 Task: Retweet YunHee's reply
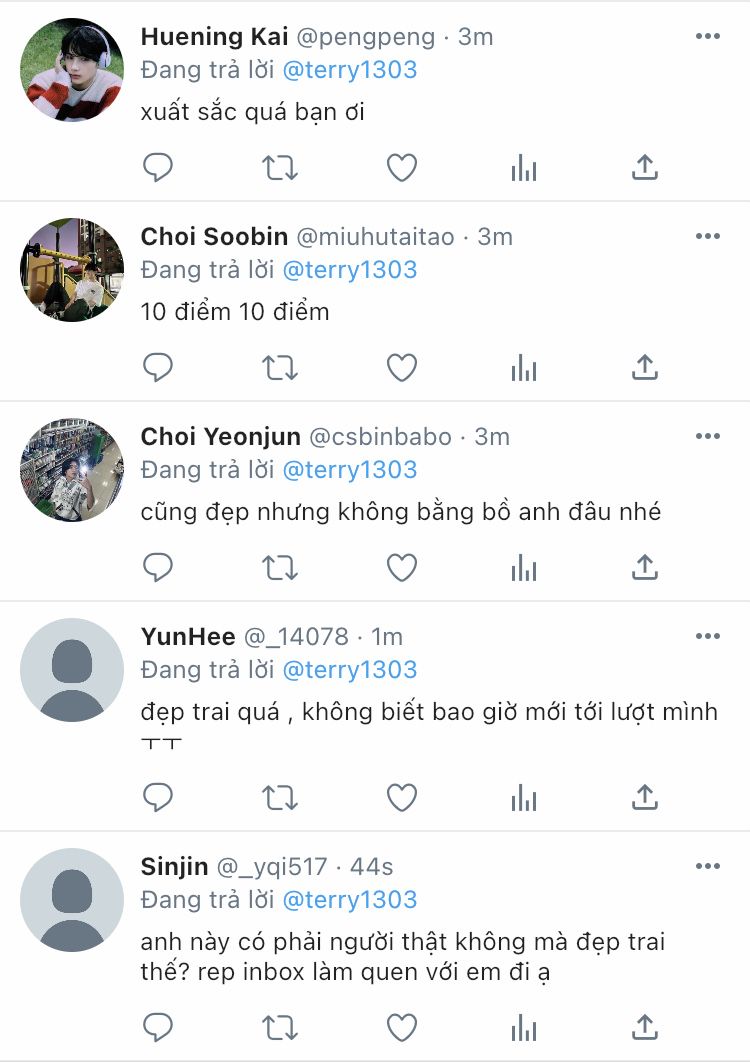[x=280, y=797]
